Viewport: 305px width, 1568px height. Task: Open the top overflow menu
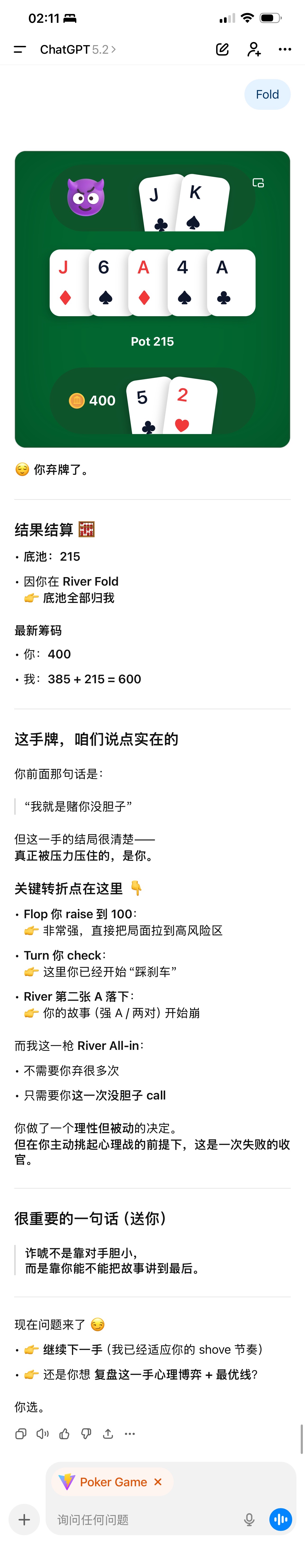(x=285, y=49)
